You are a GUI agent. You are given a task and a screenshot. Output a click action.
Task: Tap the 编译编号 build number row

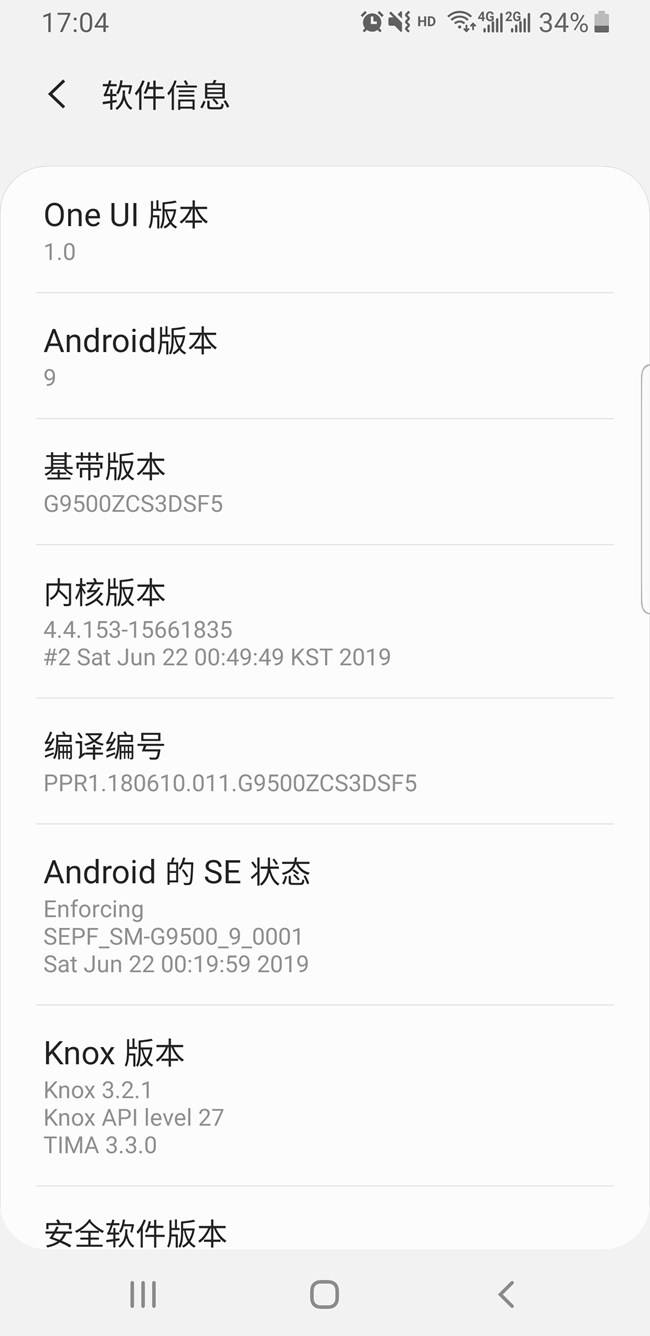tap(324, 762)
